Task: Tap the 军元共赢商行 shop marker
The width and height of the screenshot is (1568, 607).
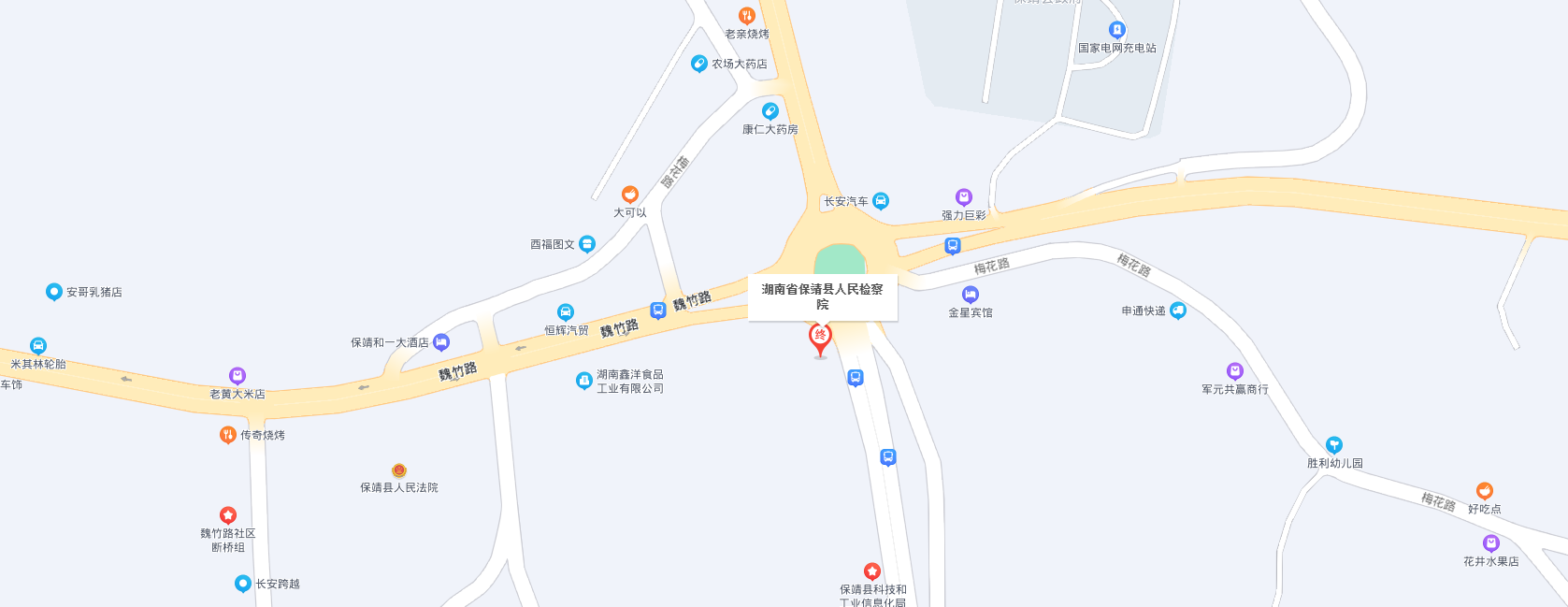Action: (1235, 371)
